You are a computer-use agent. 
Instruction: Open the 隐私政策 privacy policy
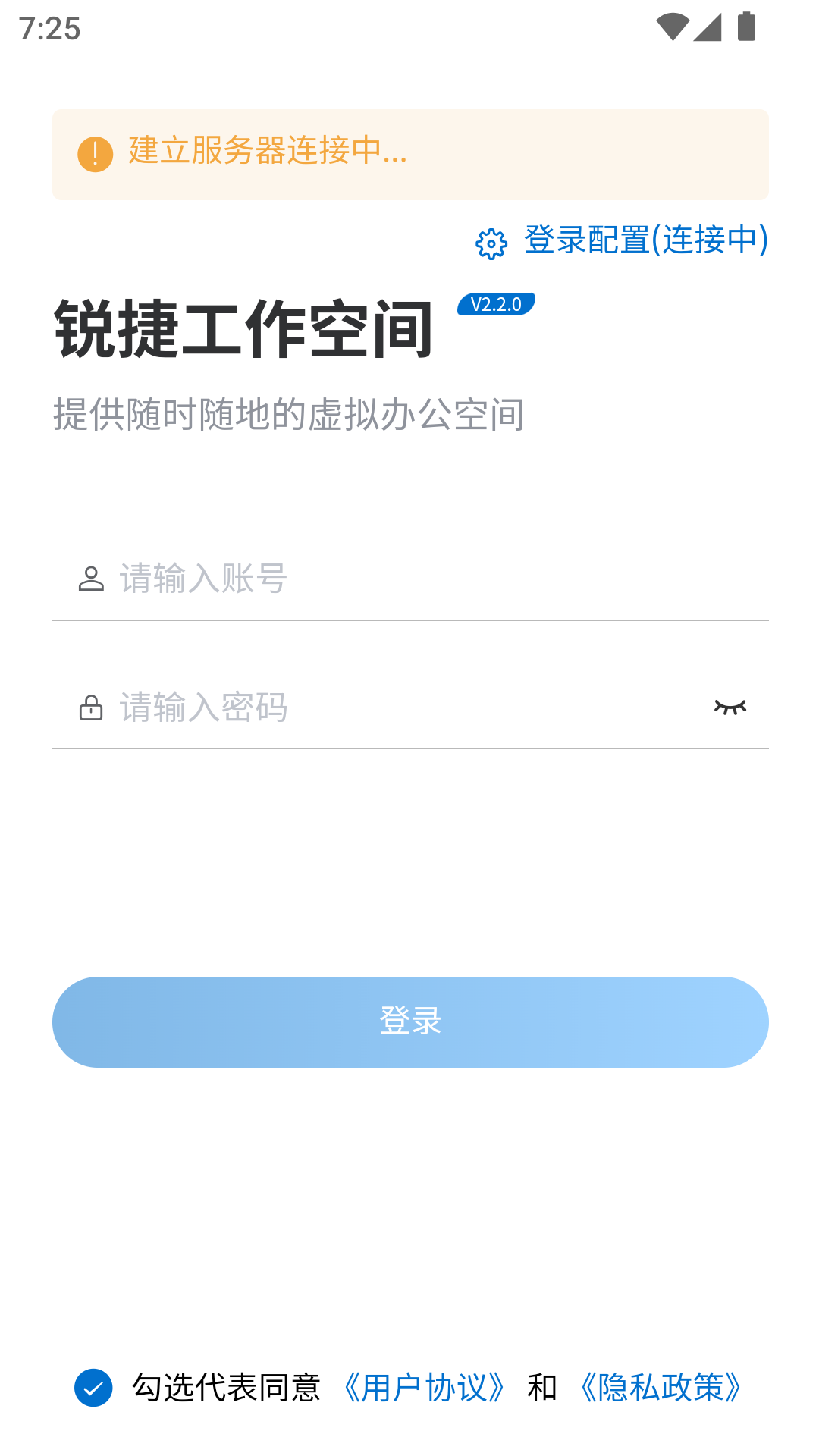660,1391
